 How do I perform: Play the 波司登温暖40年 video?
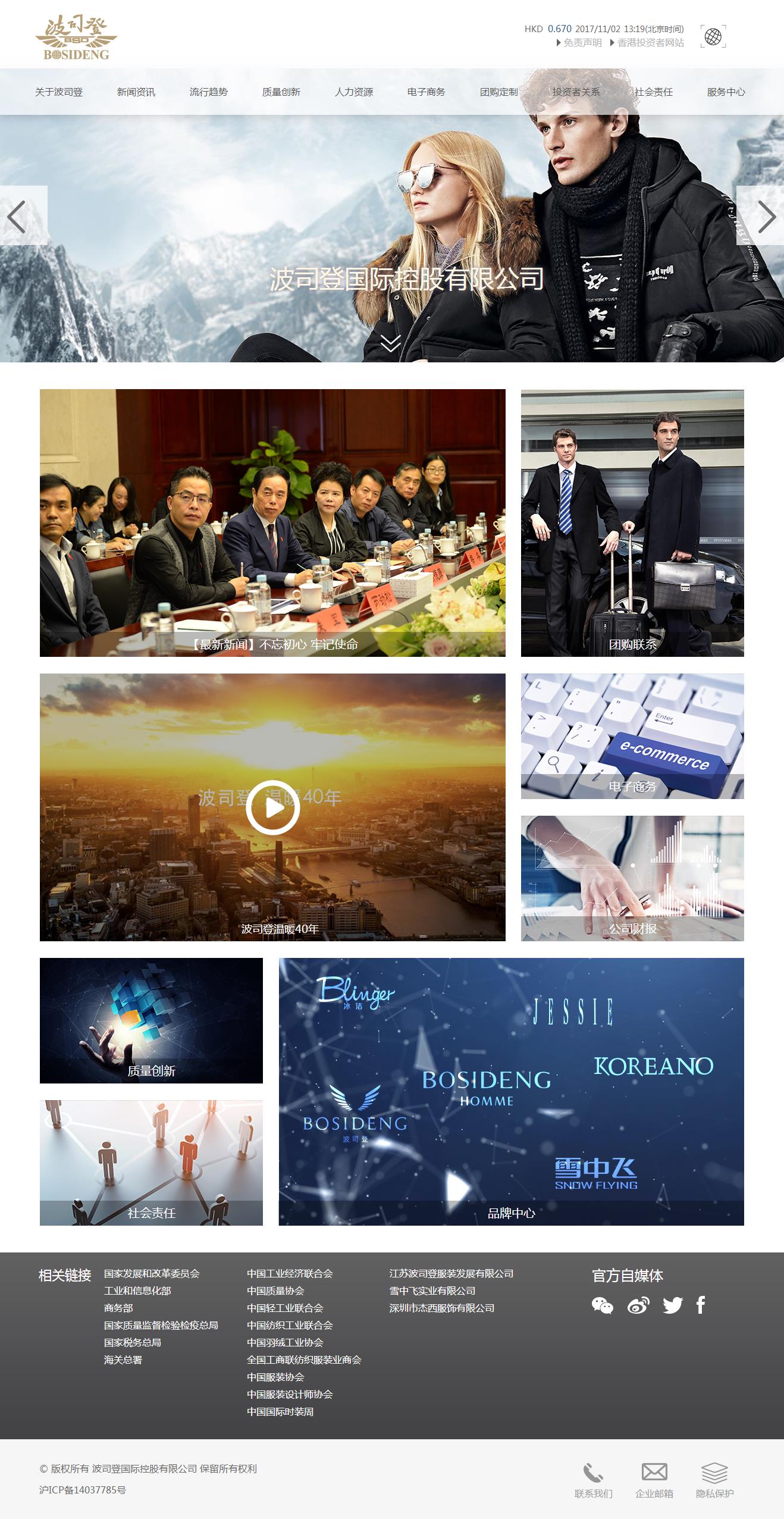272,807
